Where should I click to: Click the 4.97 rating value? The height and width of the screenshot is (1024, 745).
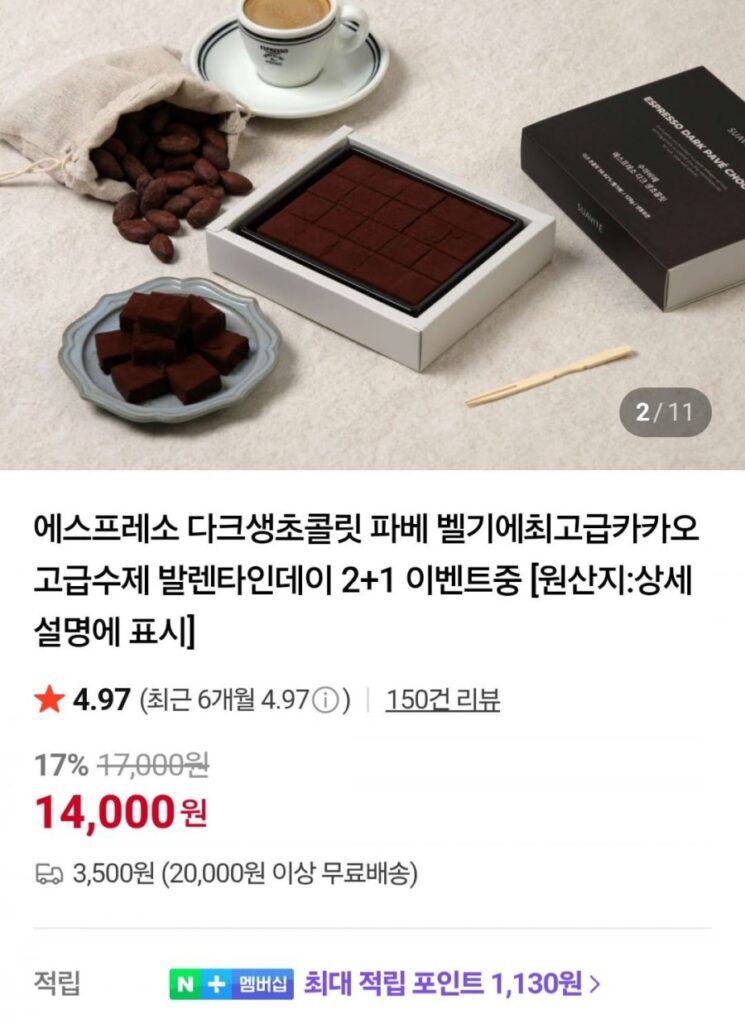pos(95,700)
